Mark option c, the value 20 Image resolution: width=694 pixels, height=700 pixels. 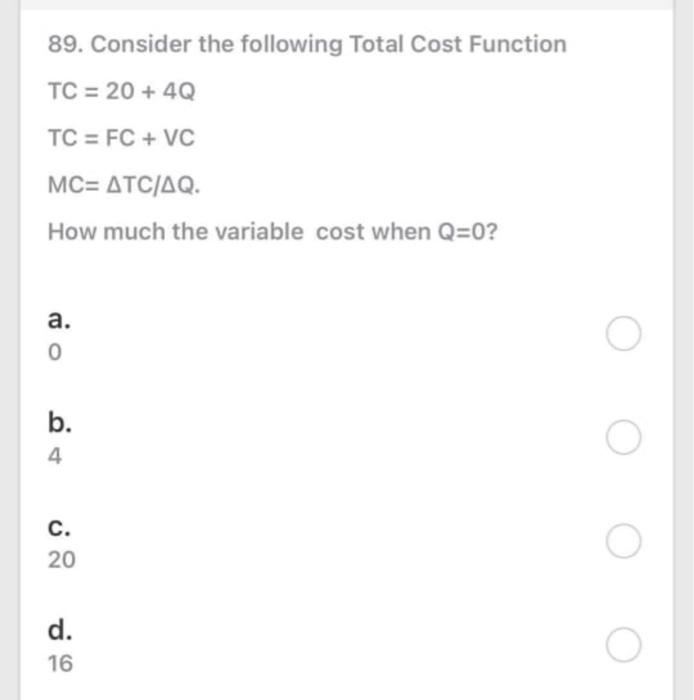(623, 542)
